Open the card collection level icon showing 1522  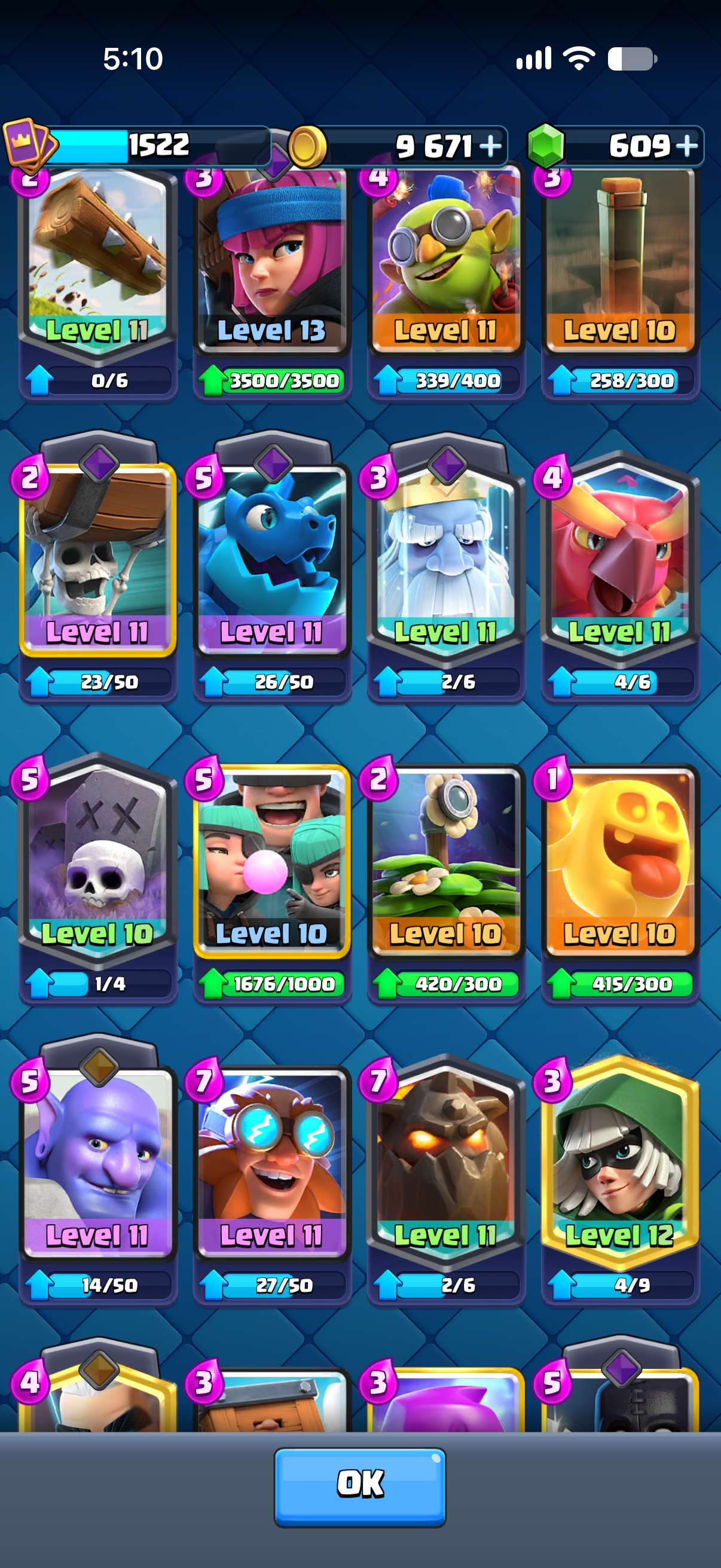click(29, 144)
